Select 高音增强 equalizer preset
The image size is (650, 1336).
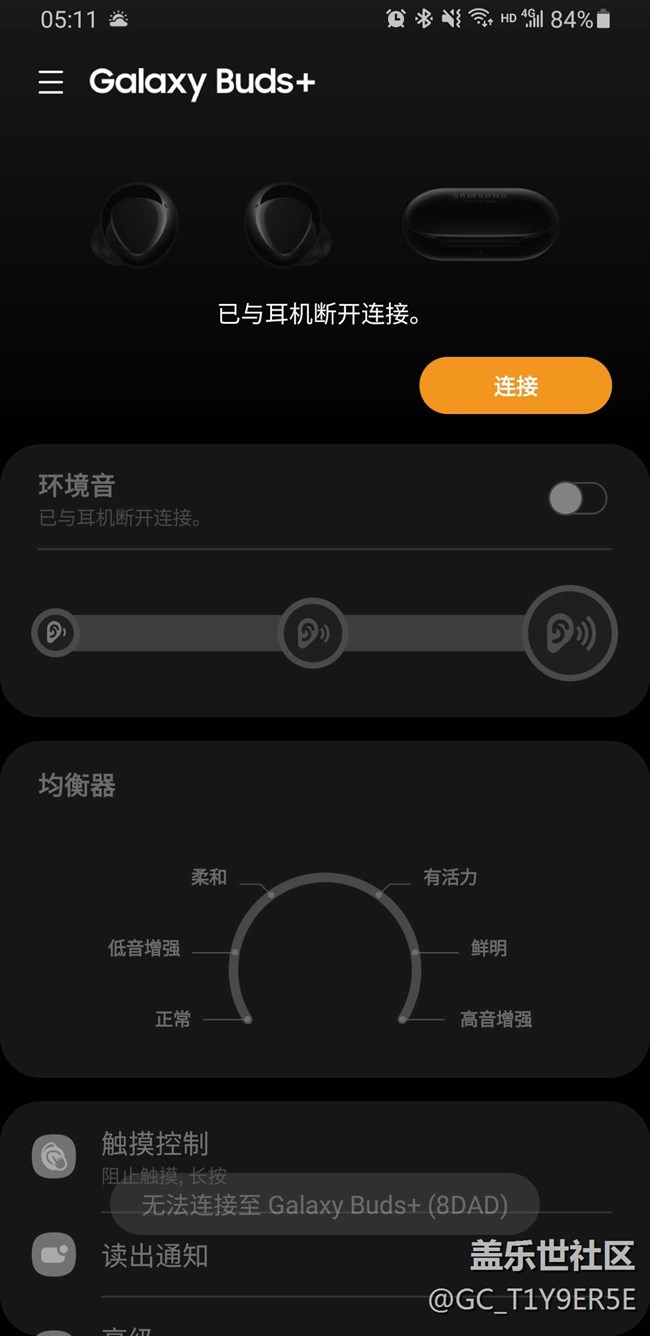coord(403,1019)
